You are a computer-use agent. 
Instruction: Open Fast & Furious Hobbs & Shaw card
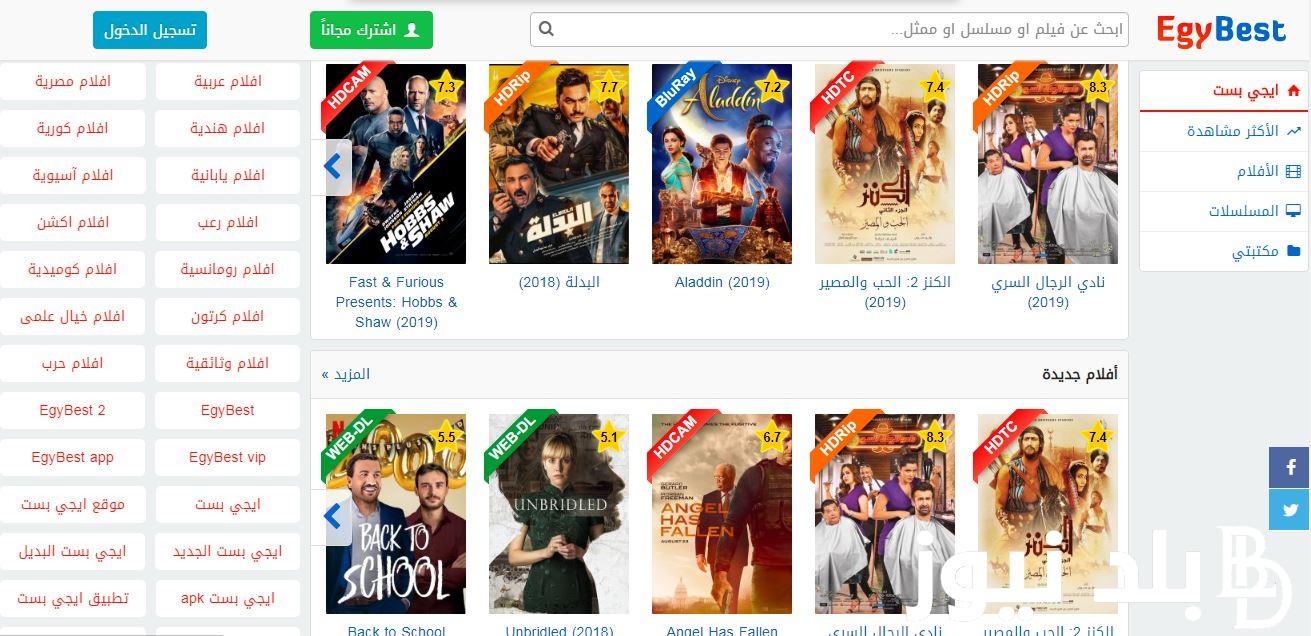[x=396, y=164]
